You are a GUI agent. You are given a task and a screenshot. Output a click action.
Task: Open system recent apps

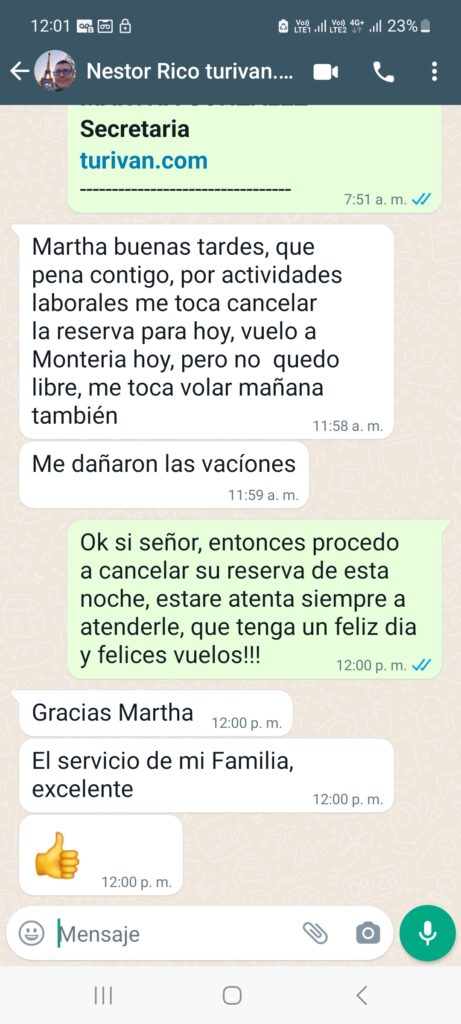pos(103,996)
